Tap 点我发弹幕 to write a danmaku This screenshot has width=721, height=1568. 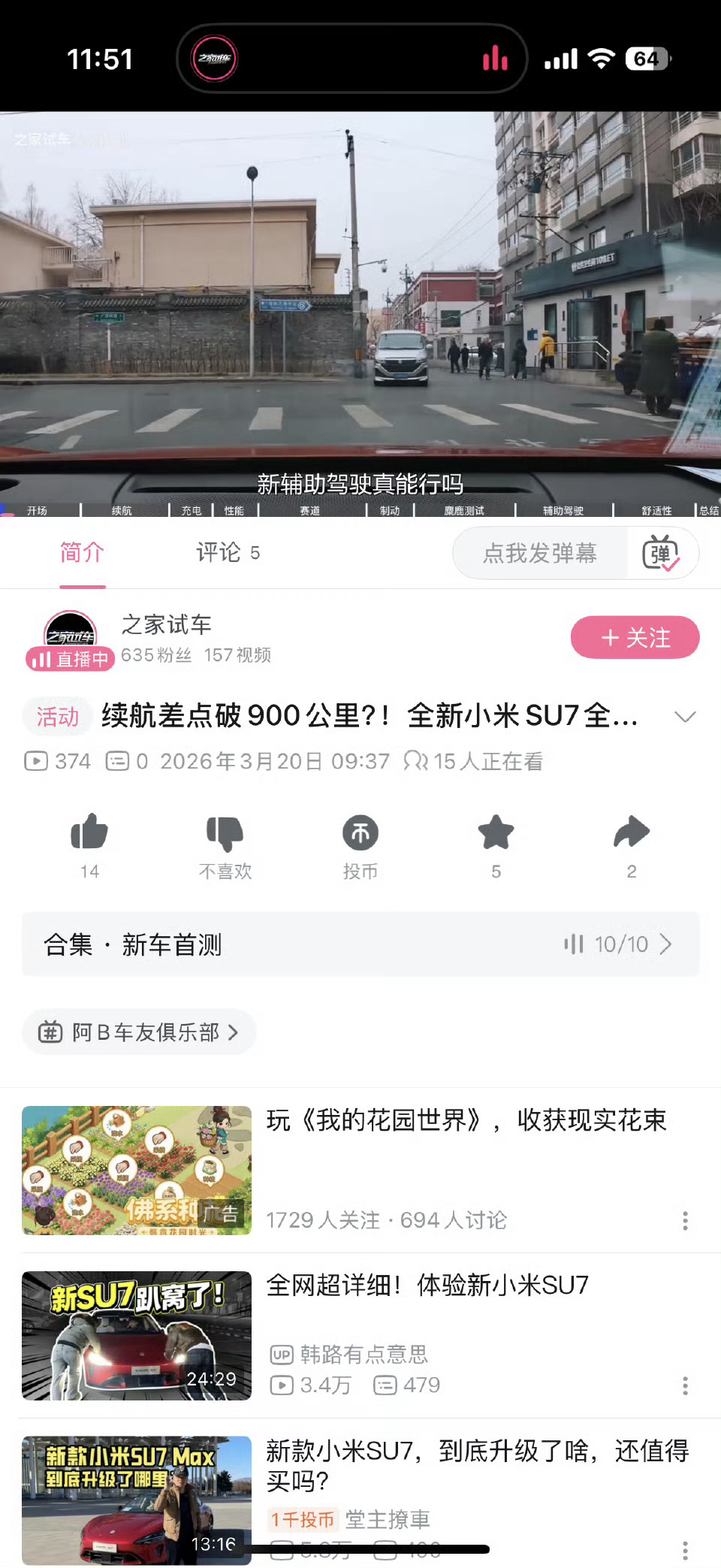[539, 553]
